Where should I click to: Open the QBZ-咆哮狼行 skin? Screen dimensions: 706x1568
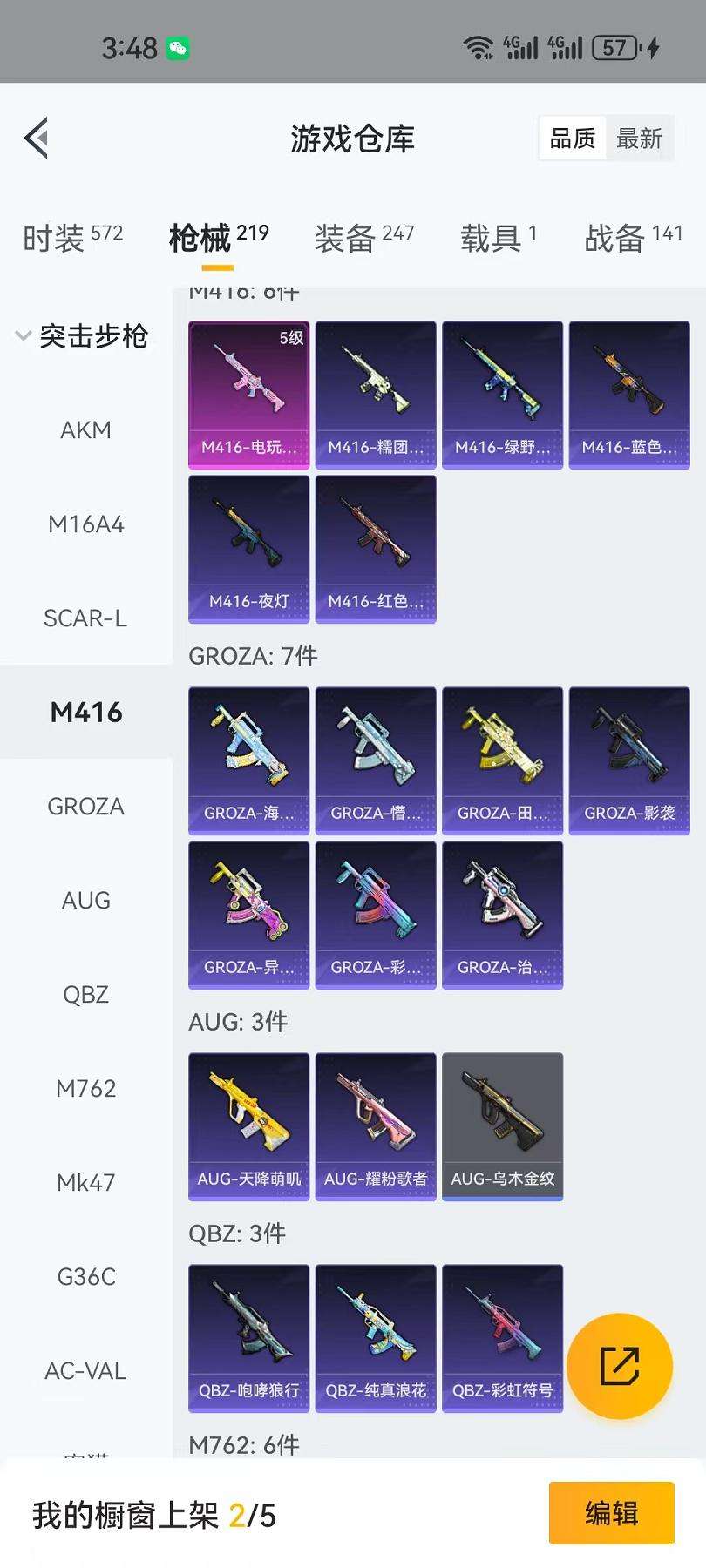tap(249, 1338)
